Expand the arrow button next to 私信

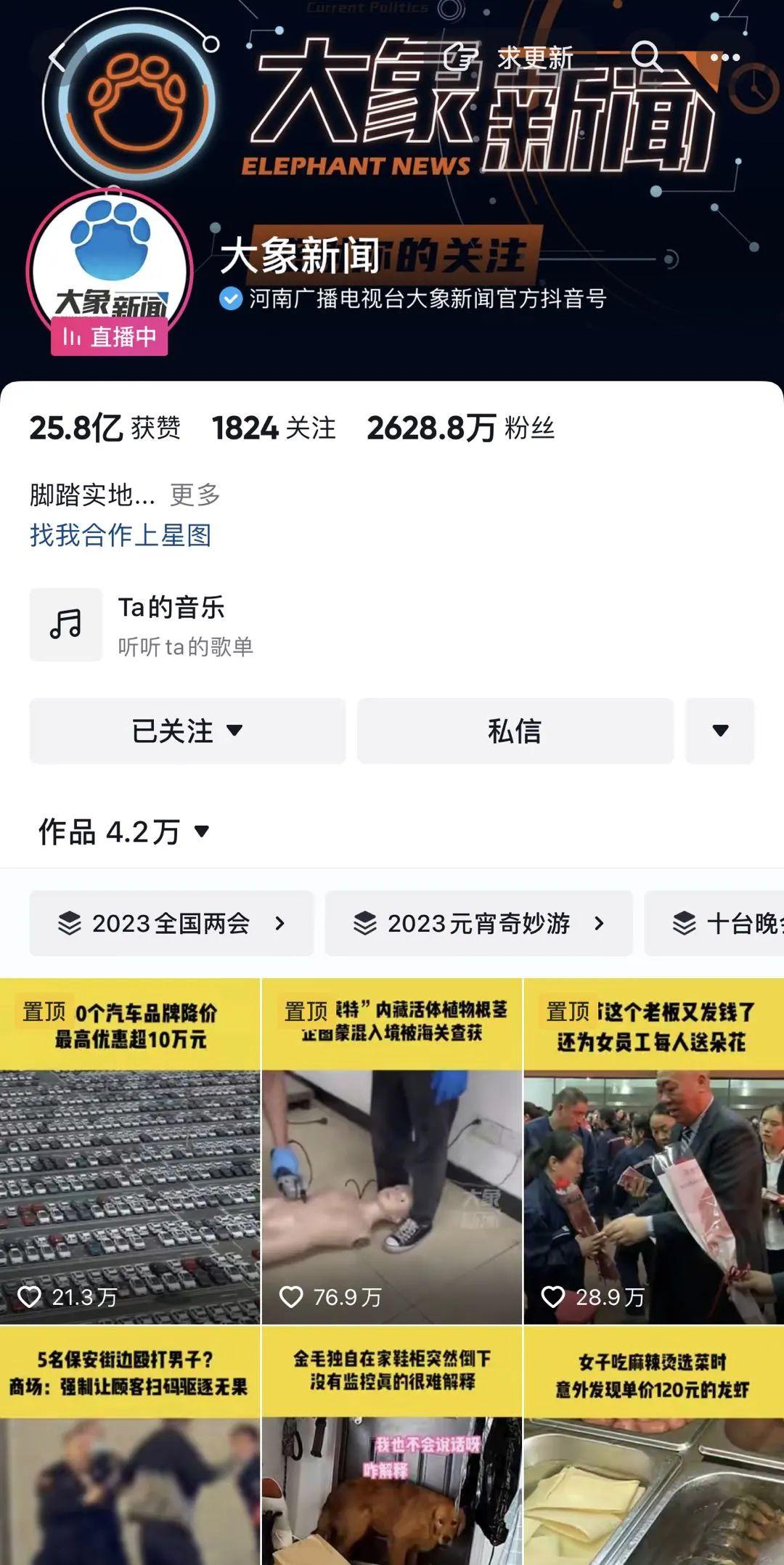pos(719,731)
